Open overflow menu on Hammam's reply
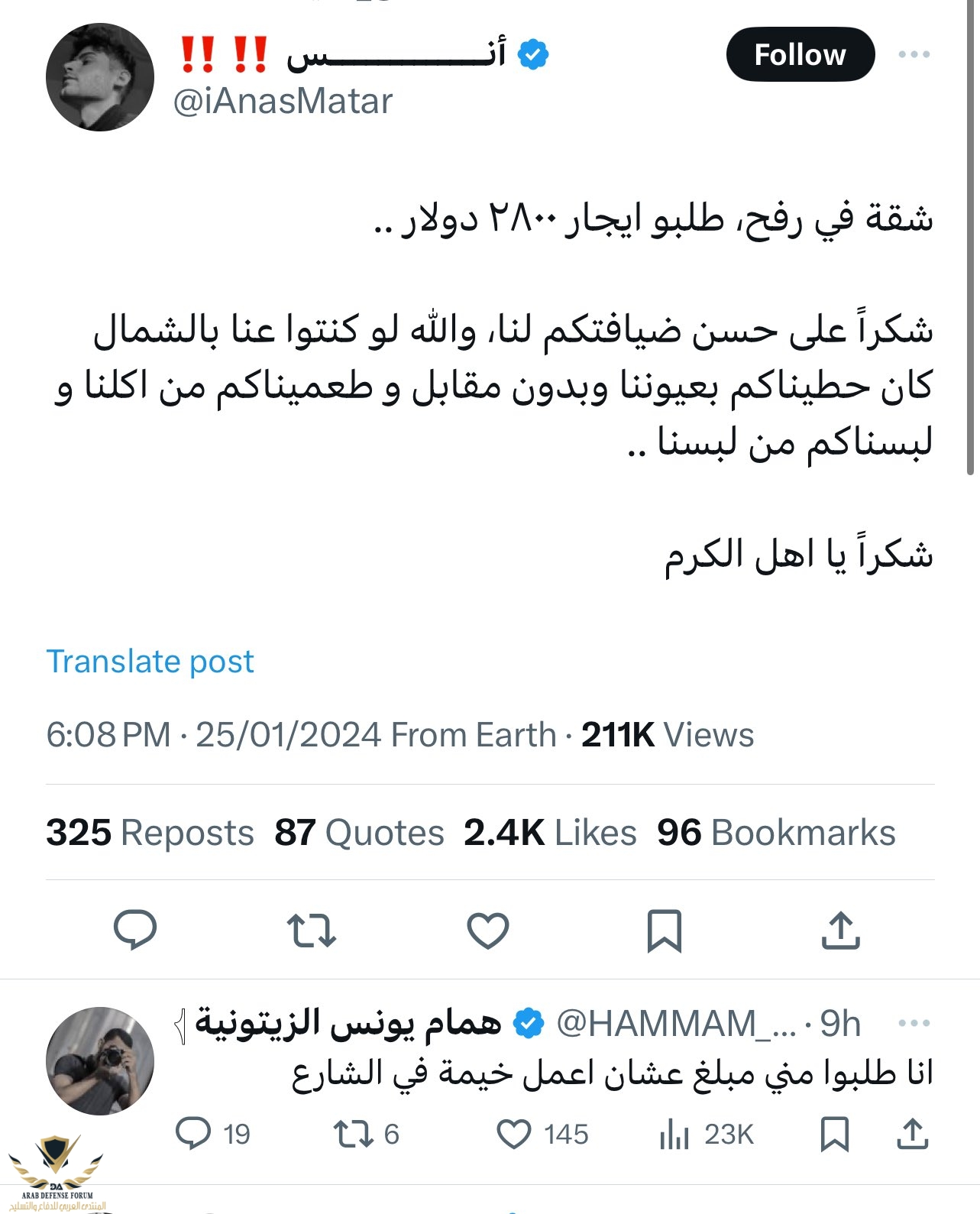The width and height of the screenshot is (980, 1214). (x=914, y=1023)
